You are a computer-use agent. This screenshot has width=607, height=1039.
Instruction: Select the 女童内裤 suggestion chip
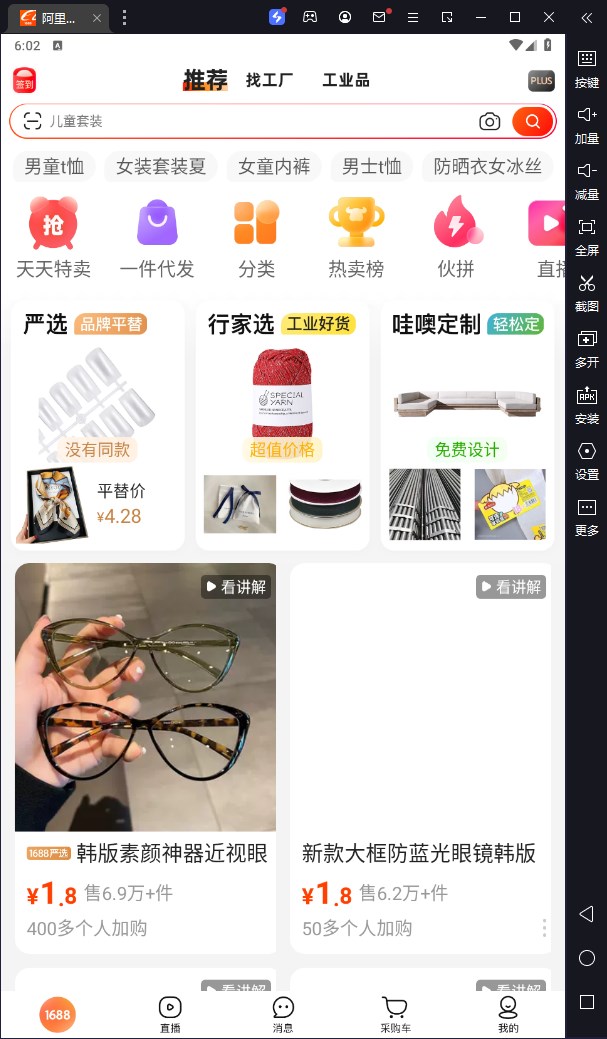coord(274,167)
